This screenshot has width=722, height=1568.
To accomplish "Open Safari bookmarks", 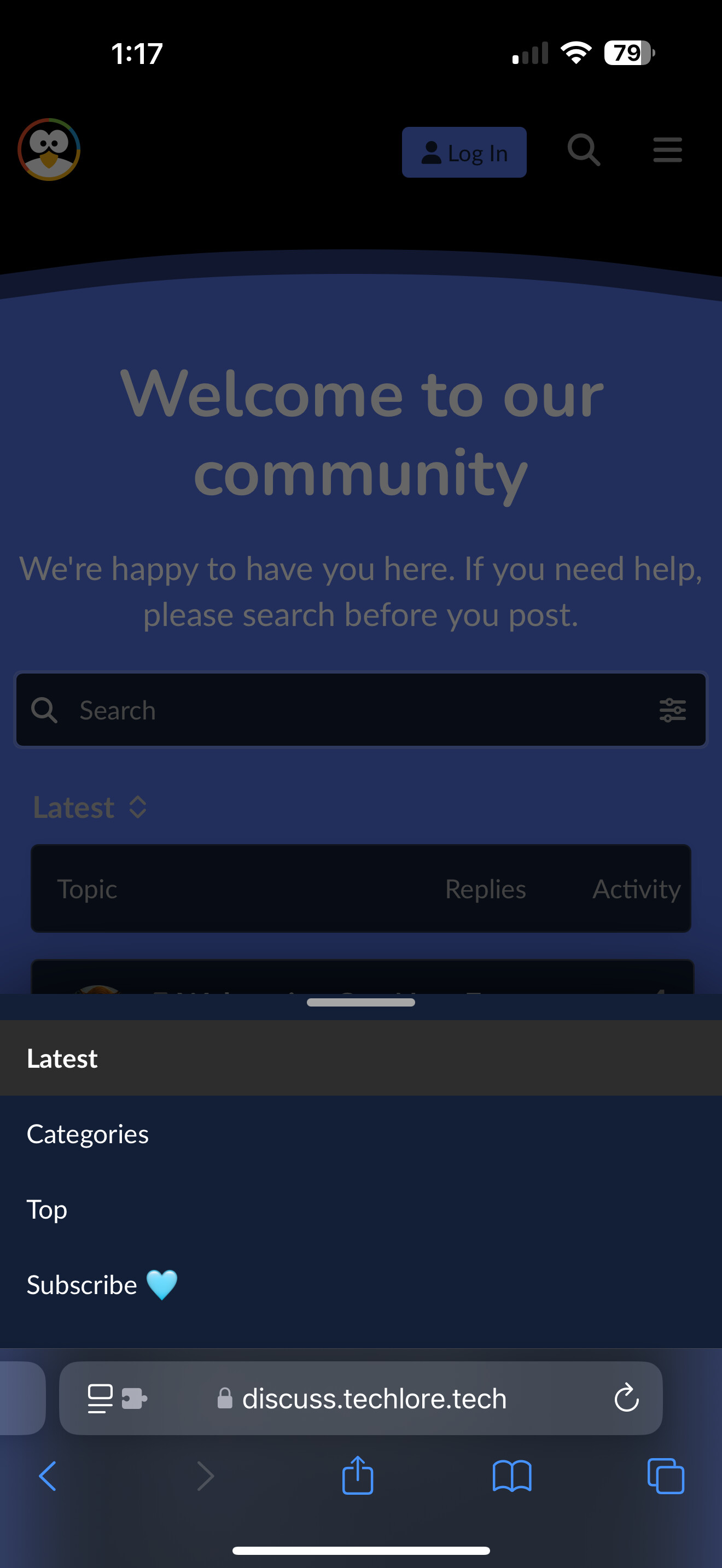I will point(511,1476).
